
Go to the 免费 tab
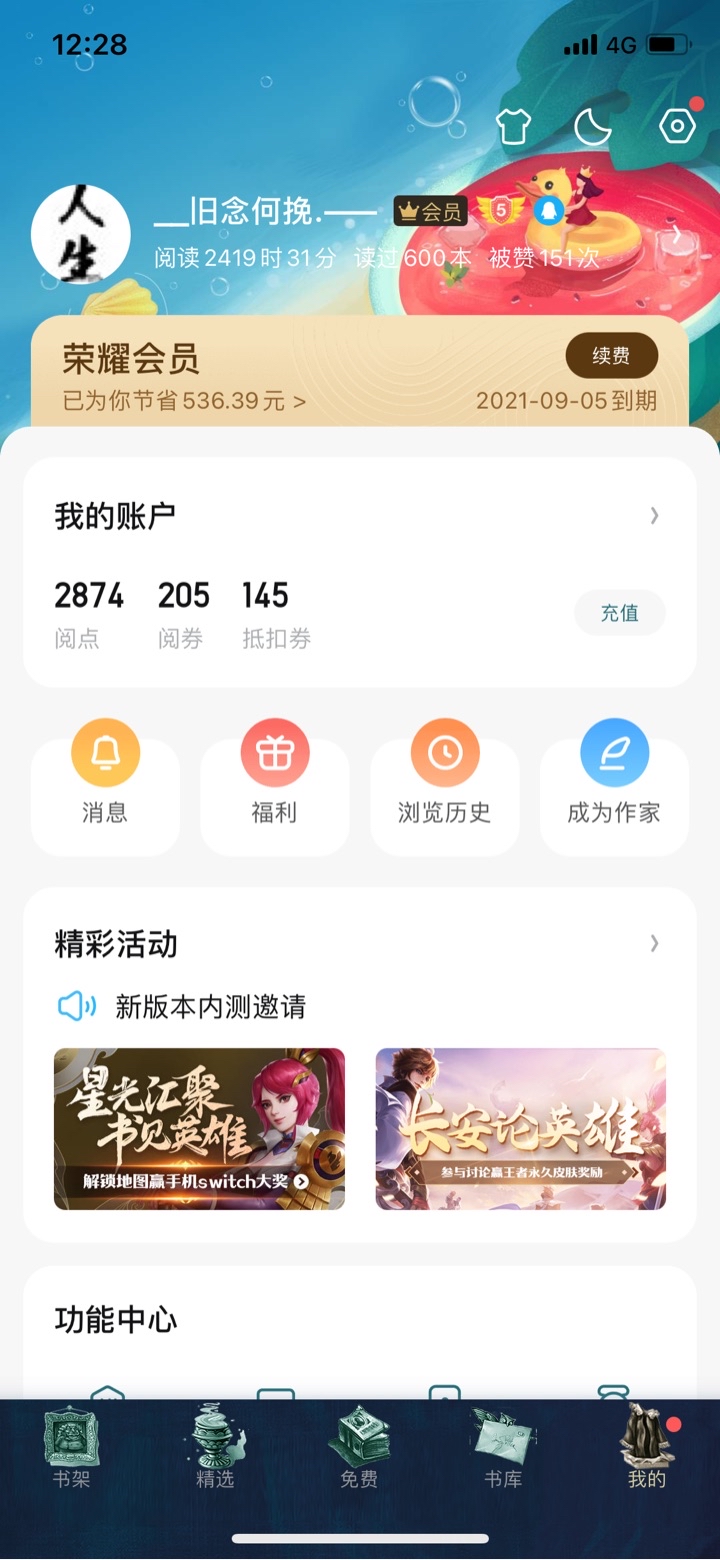[359, 1446]
